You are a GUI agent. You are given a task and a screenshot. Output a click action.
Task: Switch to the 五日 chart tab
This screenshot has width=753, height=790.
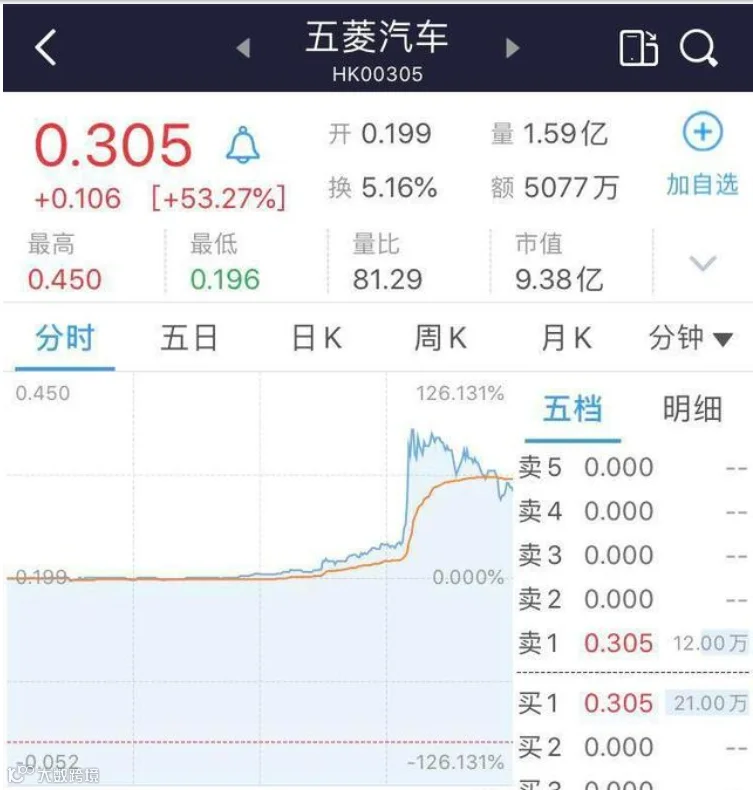[x=189, y=338]
